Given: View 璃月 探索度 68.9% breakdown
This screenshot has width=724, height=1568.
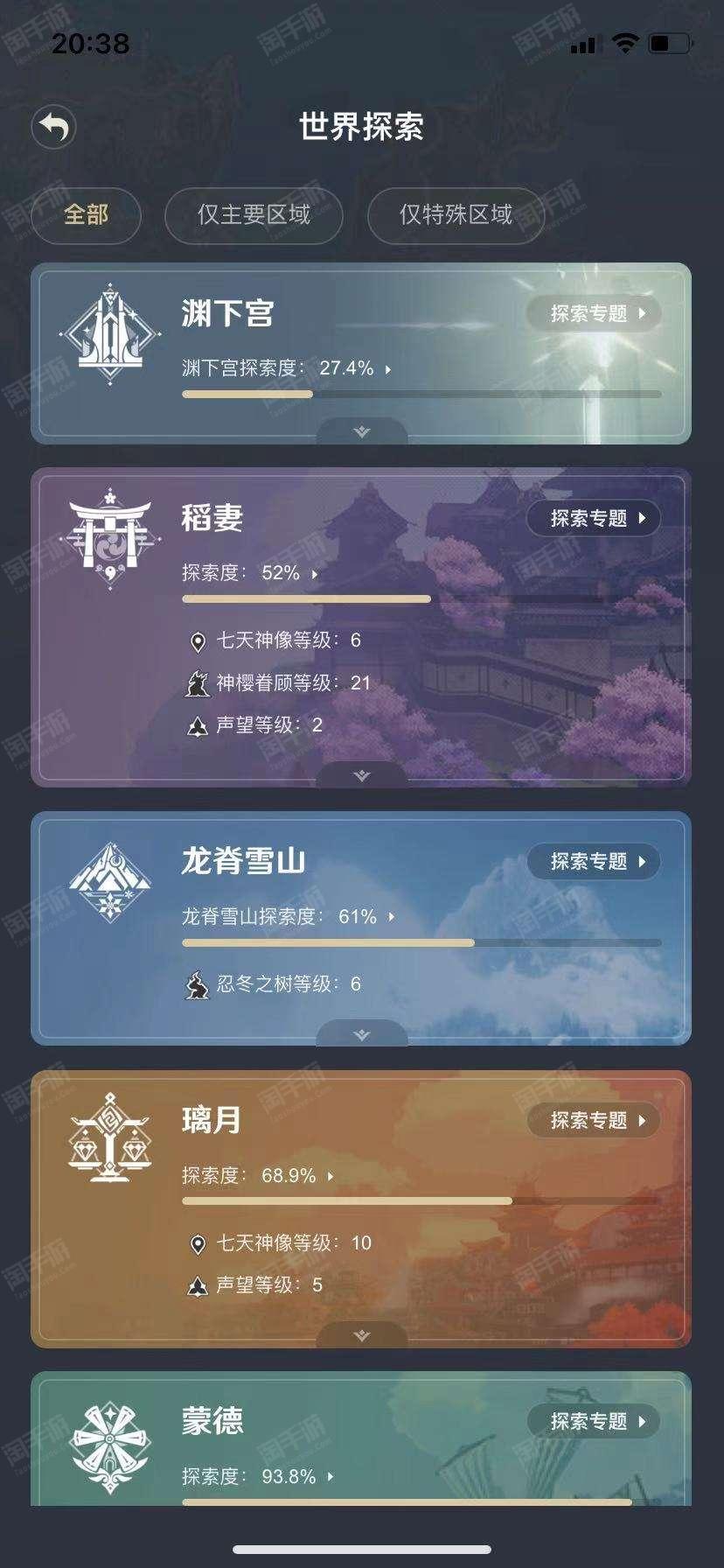Looking at the screenshot, I should pos(258,1176).
